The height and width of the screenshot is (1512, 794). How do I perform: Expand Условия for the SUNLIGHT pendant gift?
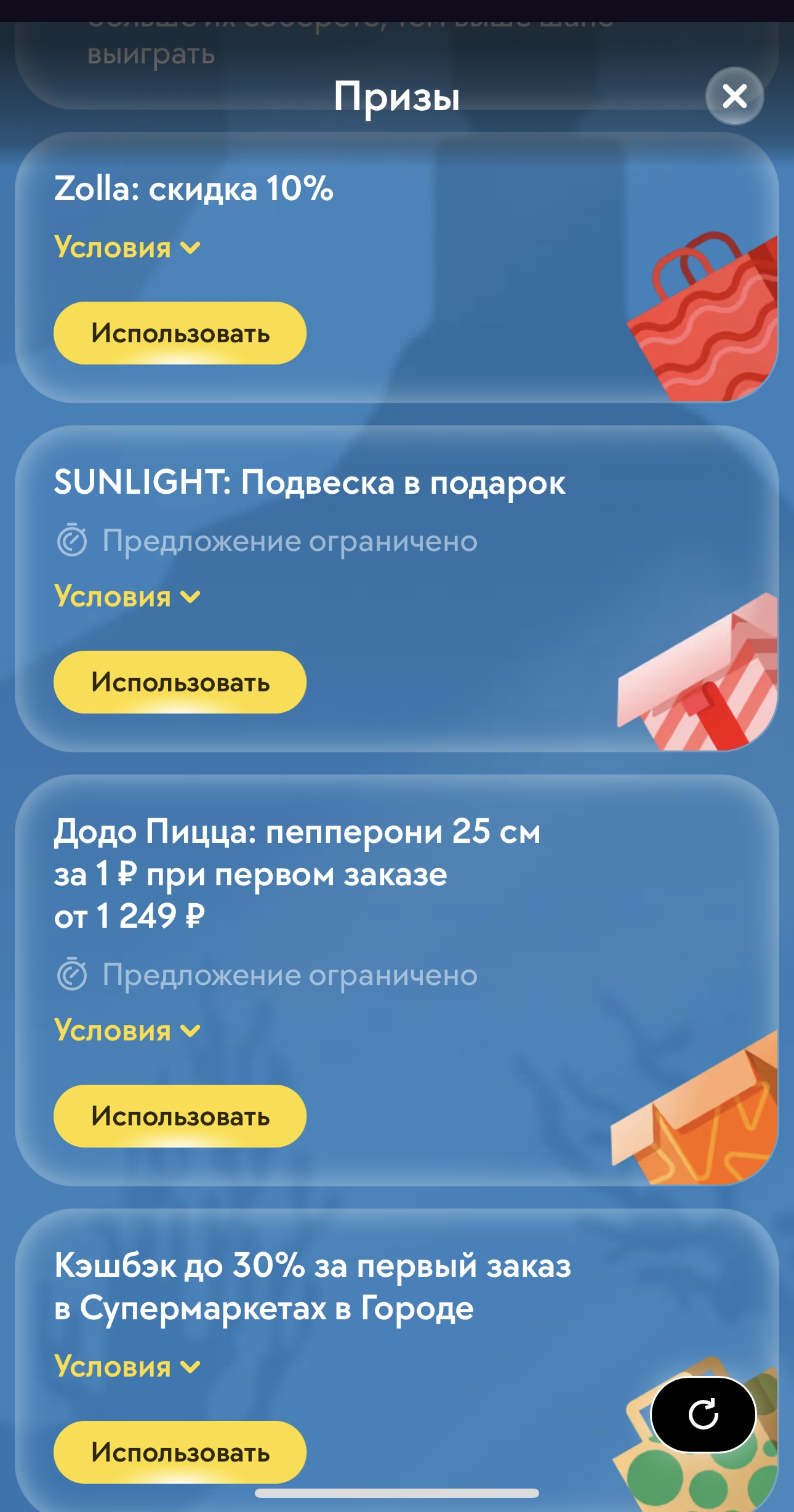(127, 597)
